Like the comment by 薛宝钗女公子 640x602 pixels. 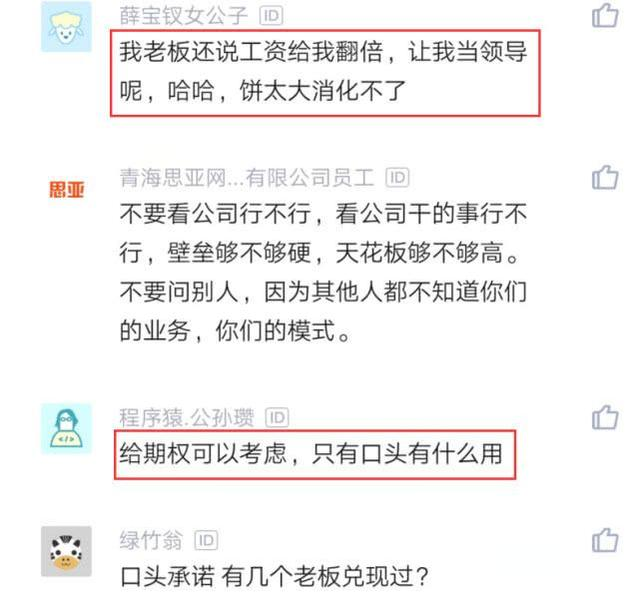coord(605,16)
